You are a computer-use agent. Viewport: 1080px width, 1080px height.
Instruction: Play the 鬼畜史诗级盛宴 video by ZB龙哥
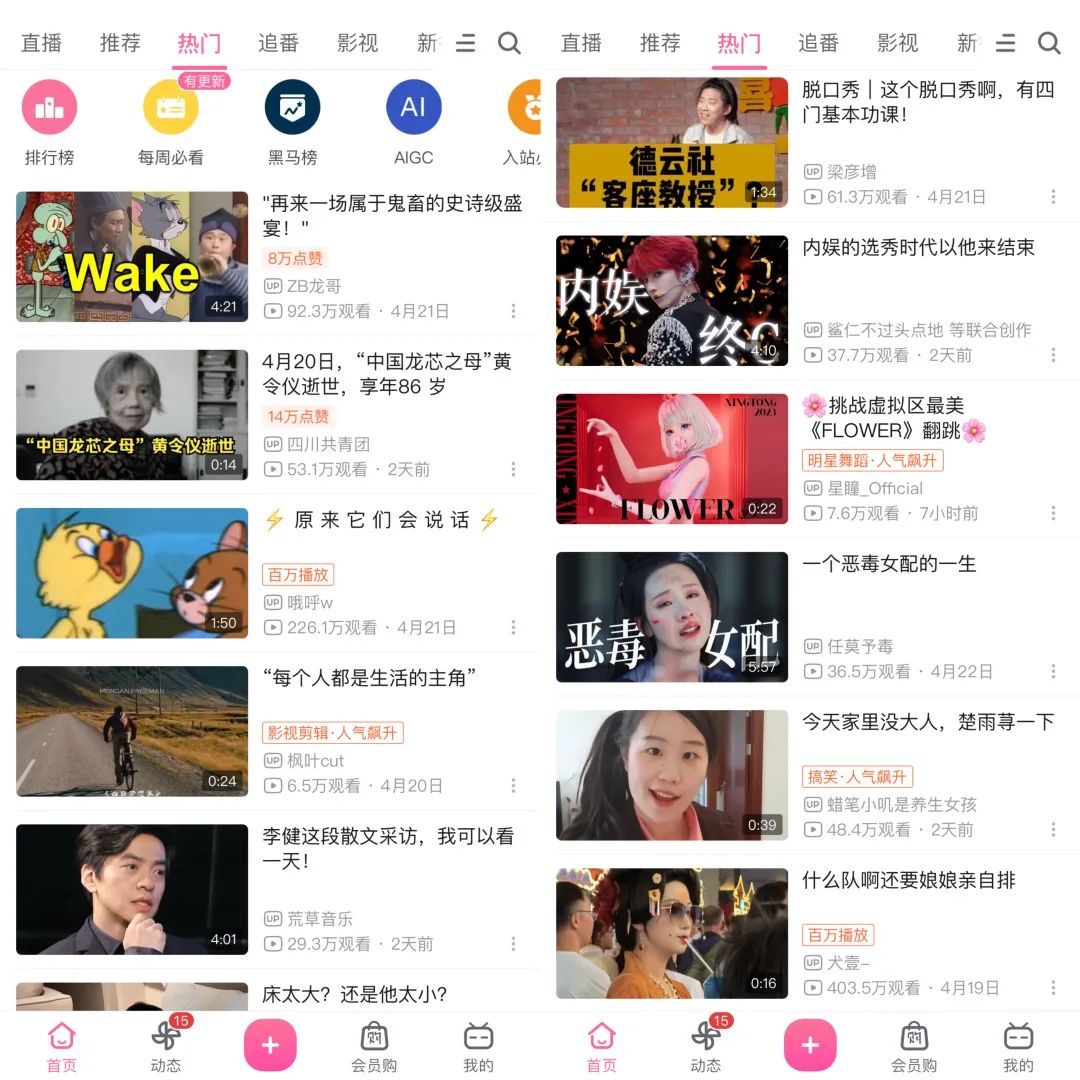click(x=132, y=257)
